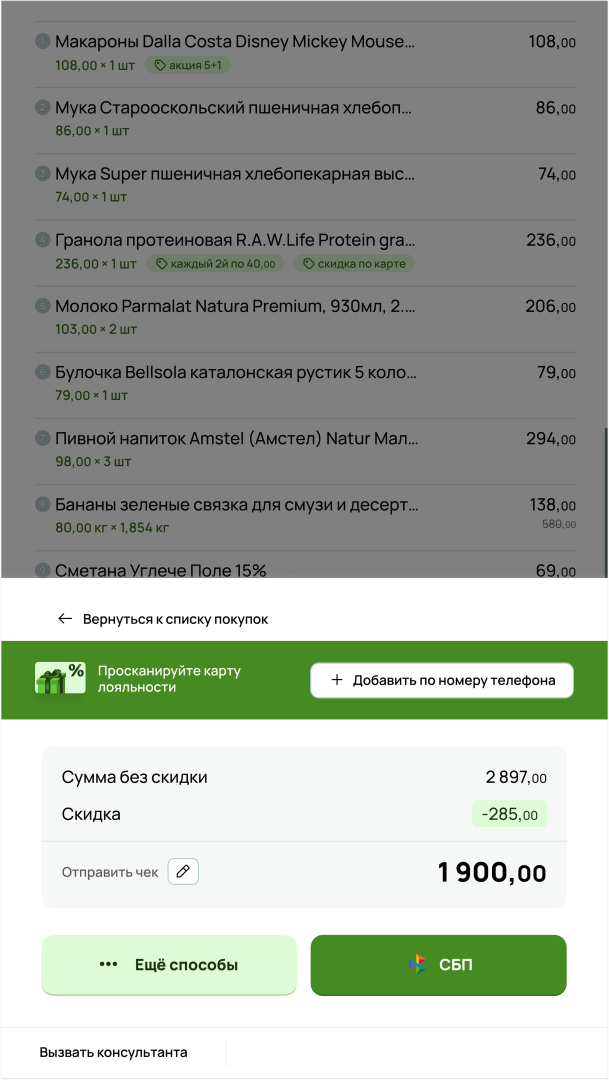This screenshot has width=609, height=1080.
Task: Add loyalty card by phone number
Action: tap(441, 680)
